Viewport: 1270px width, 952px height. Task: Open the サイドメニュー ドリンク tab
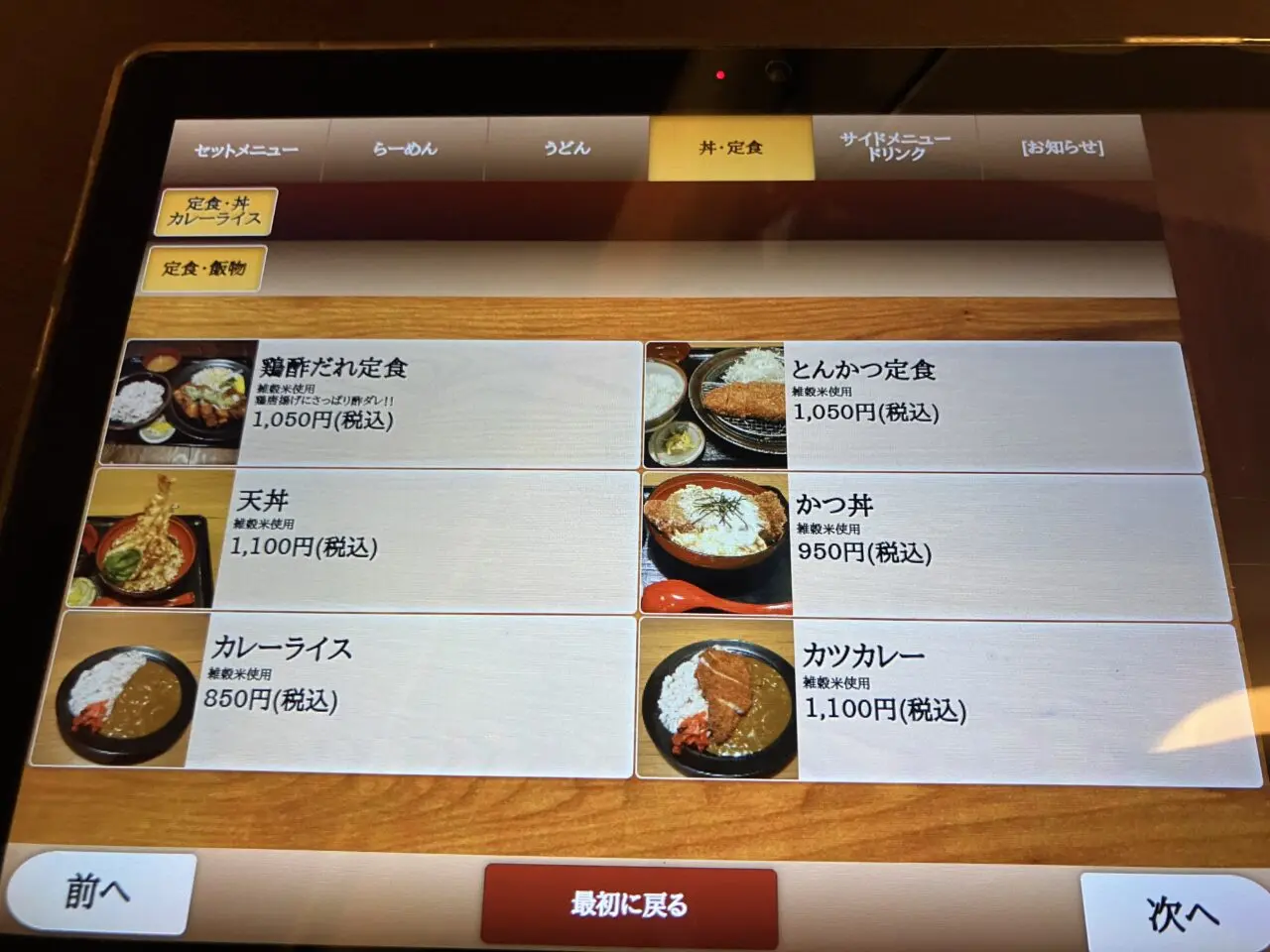pyautogui.click(x=895, y=147)
